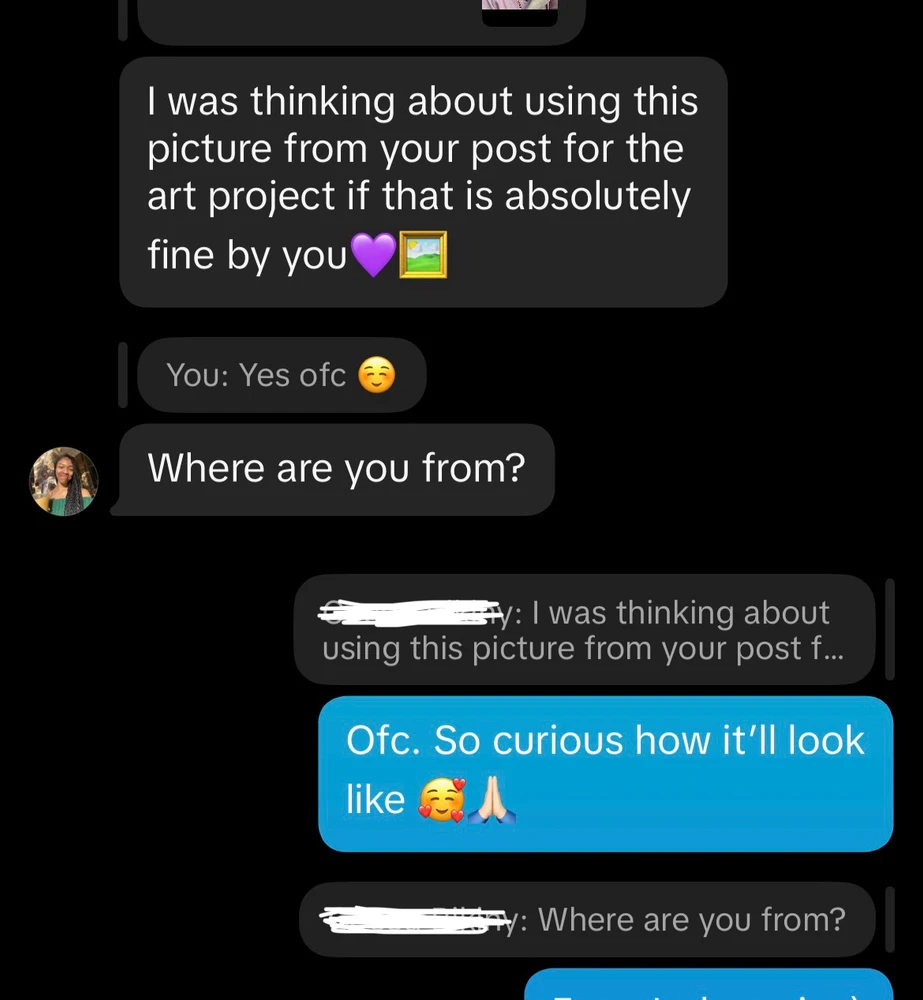Open the sender's profile picture

pyautogui.click(x=64, y=481)
